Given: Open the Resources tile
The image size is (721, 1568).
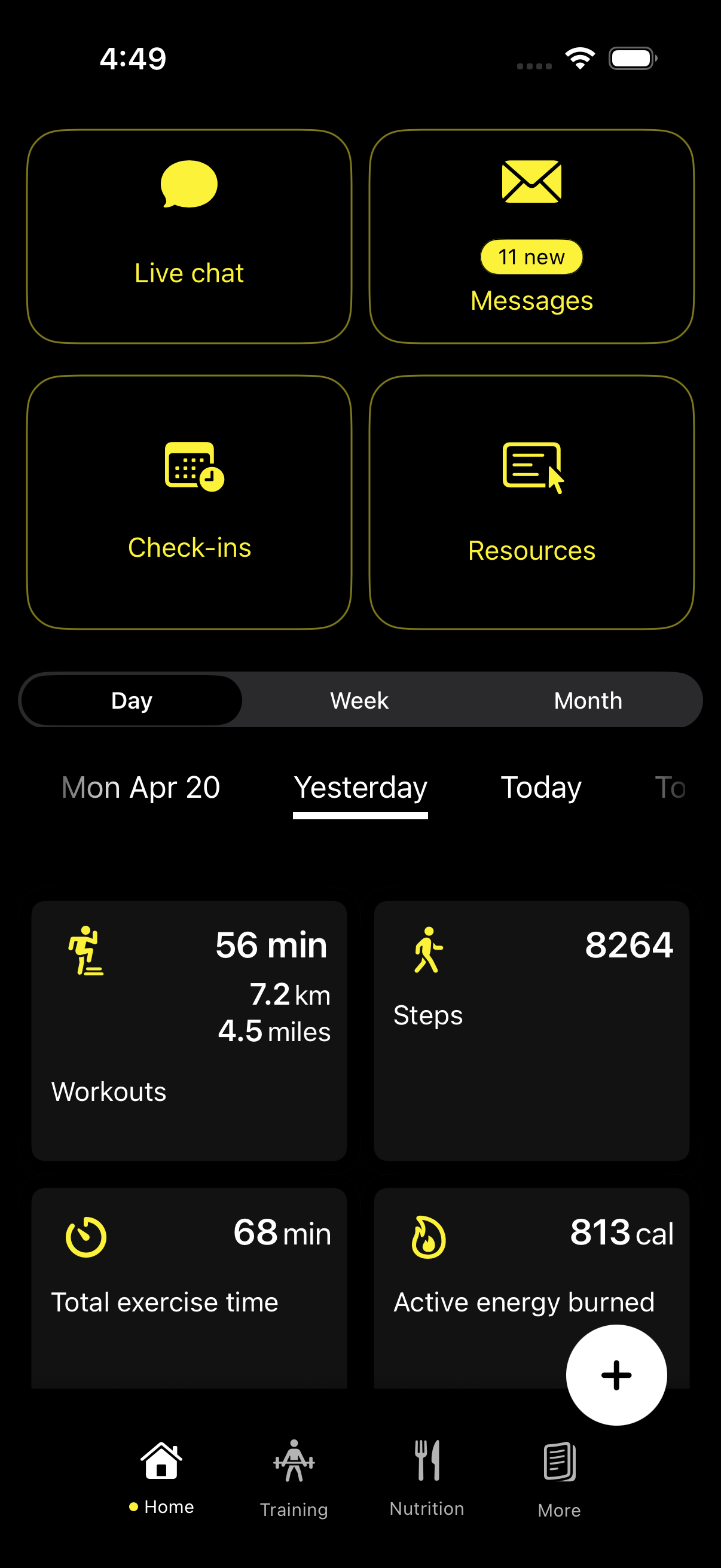Looking at the screenshot, I should tap(531, 502).
